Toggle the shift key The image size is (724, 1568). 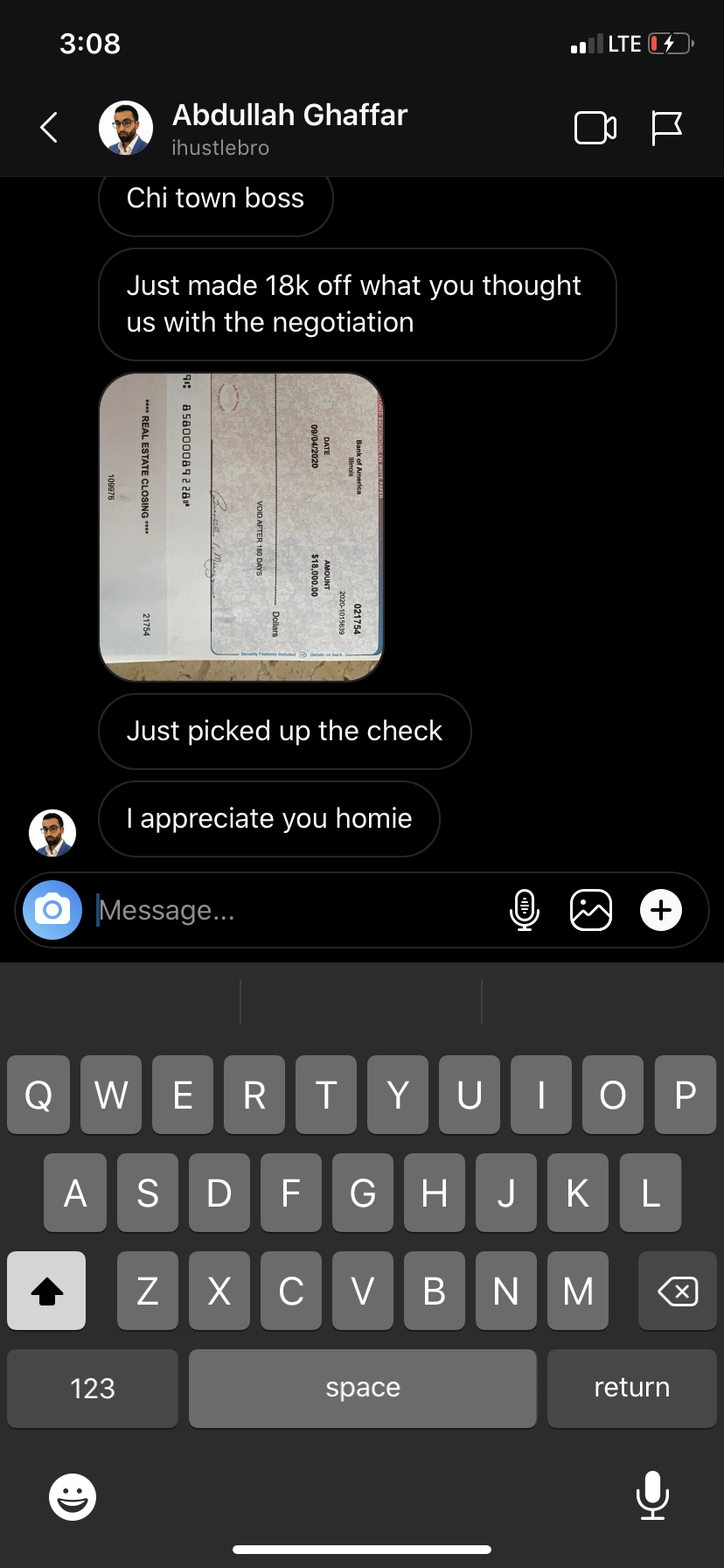click(47, 1291)
